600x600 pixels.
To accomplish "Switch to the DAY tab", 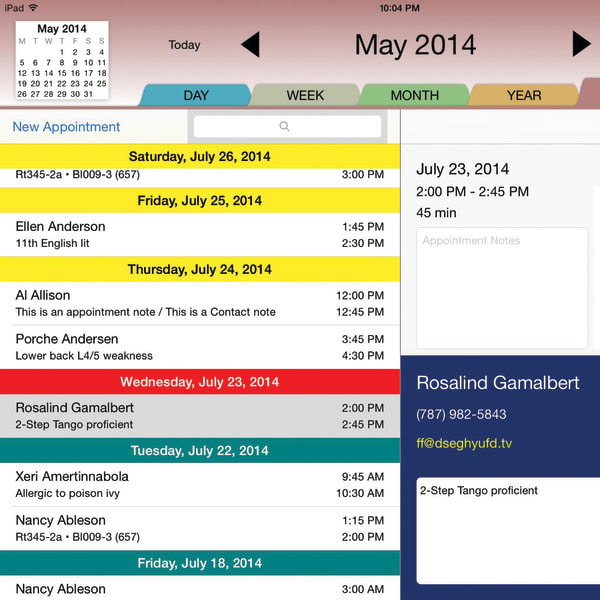I will coord(196,95).
